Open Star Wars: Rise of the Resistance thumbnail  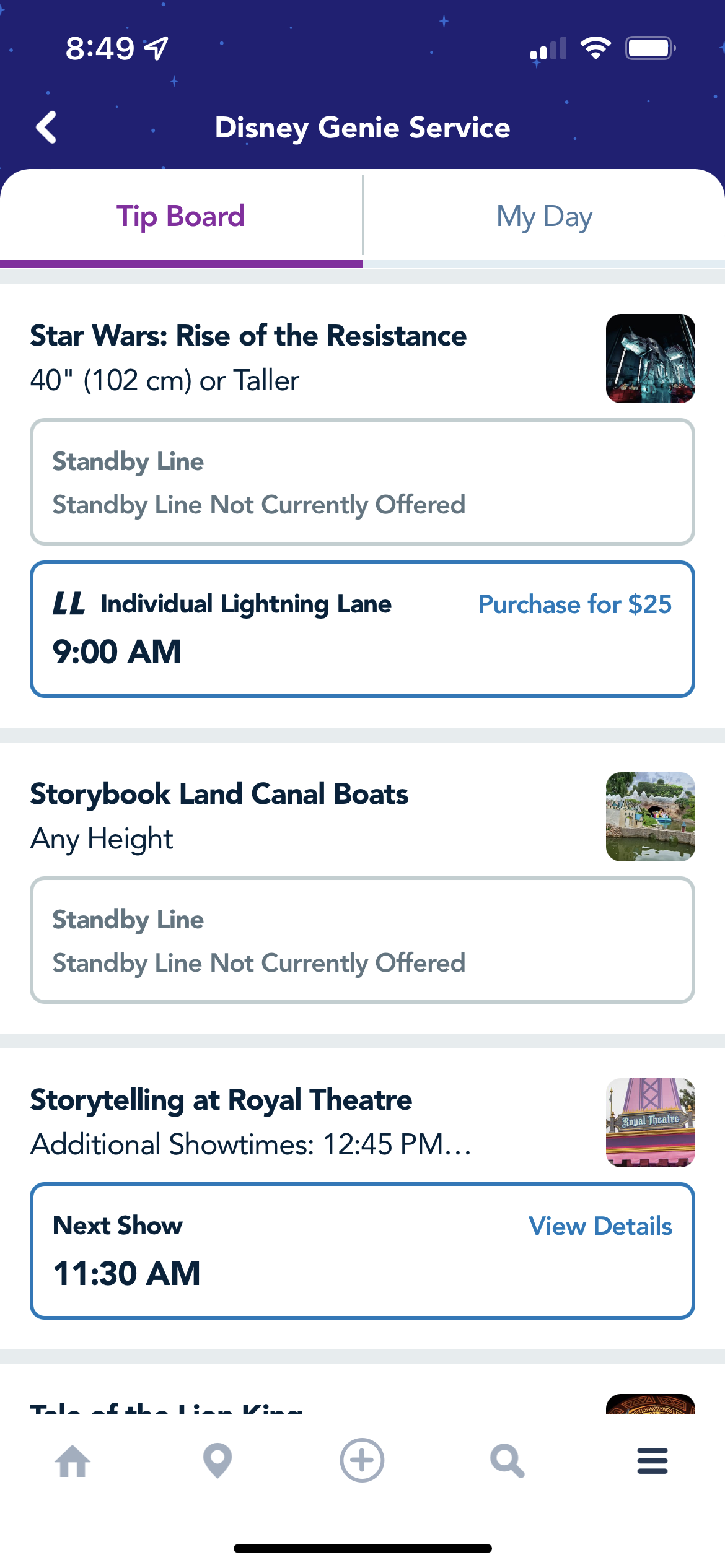click(650, 359)
